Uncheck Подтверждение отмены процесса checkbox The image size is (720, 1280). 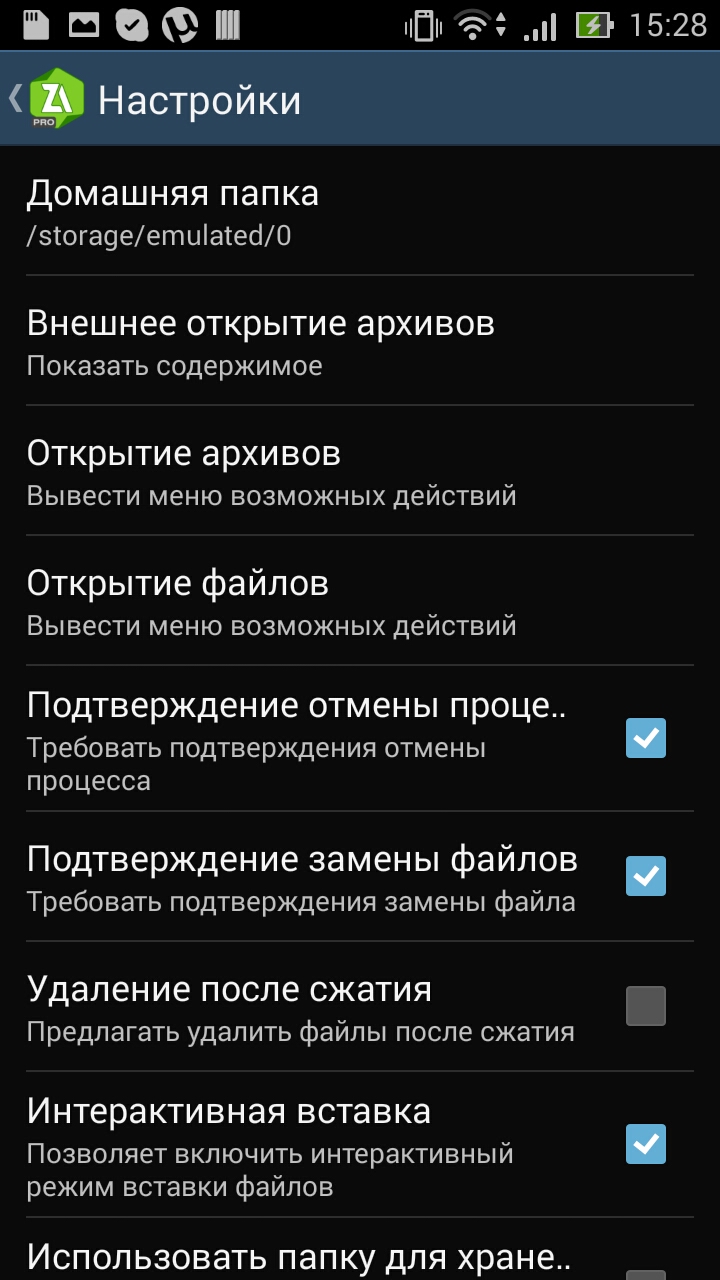(645, 739)
